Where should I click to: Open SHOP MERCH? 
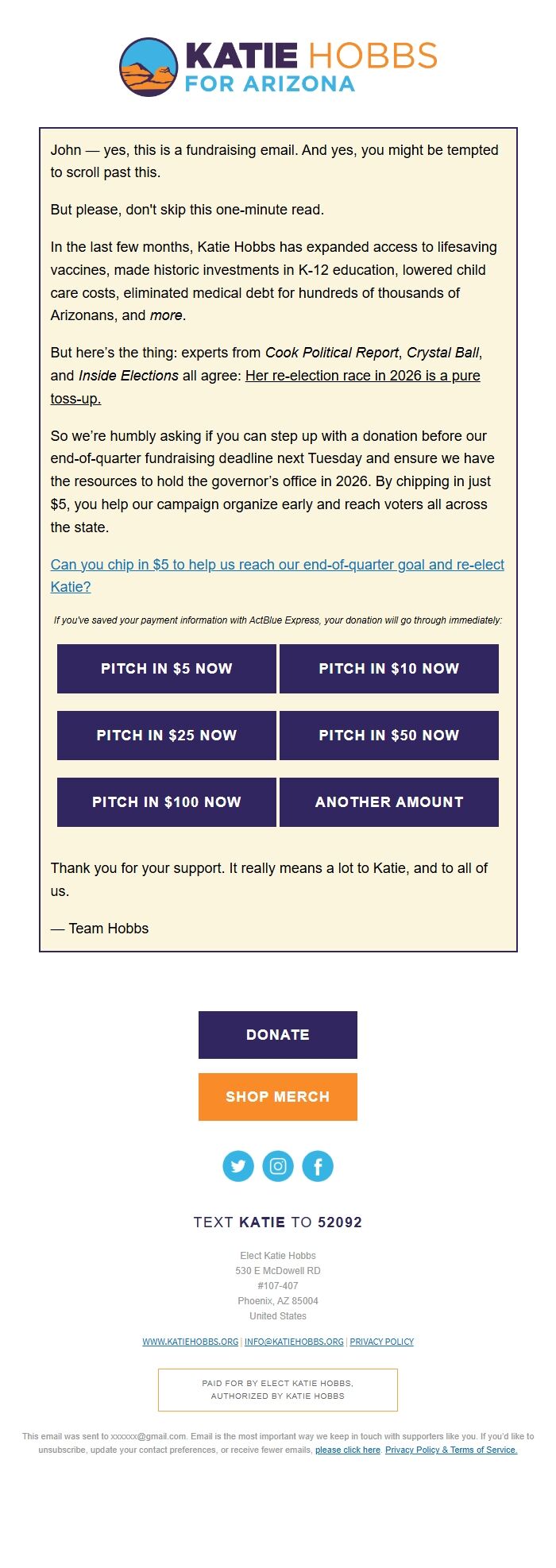pyautogui.click(x=278, y=1097)
